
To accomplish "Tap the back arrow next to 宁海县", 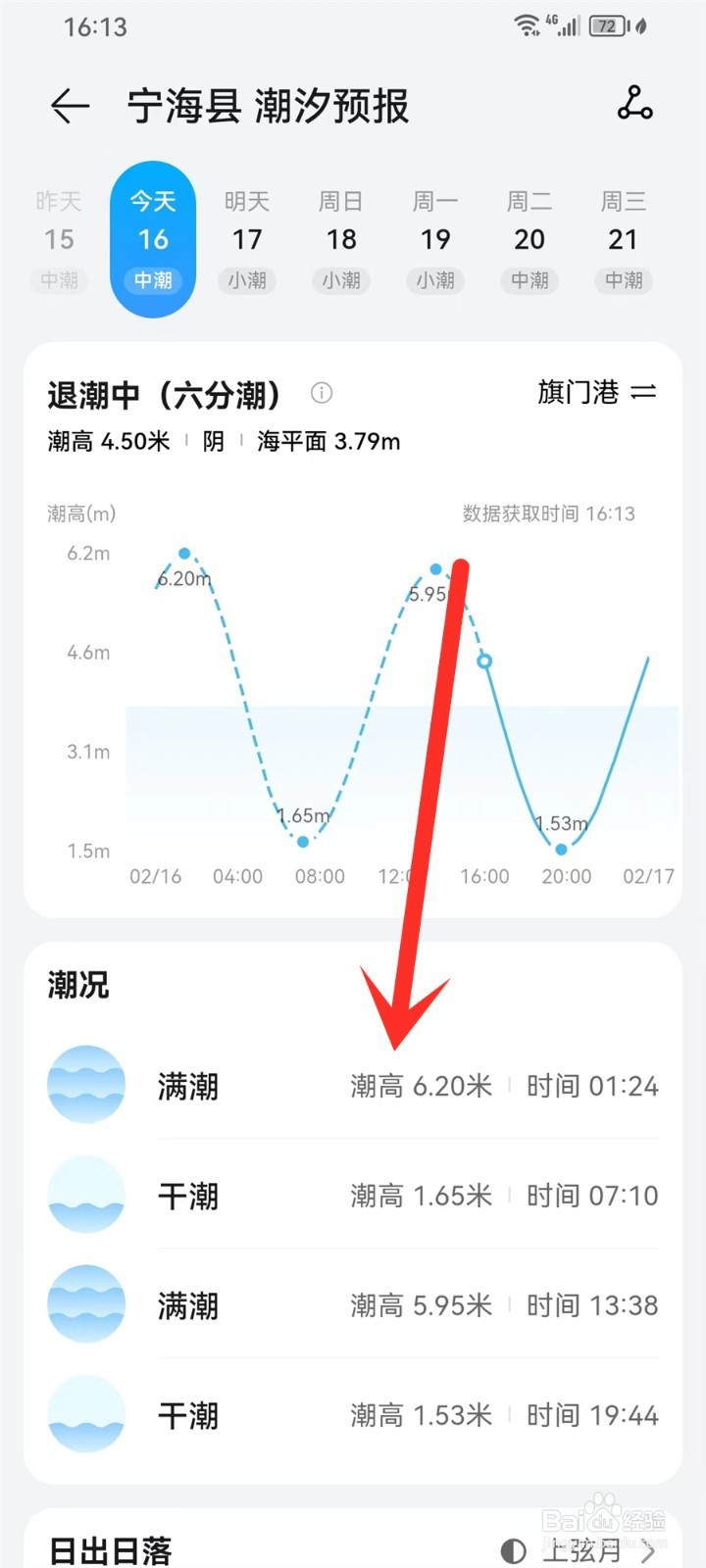I will [68, 106].
